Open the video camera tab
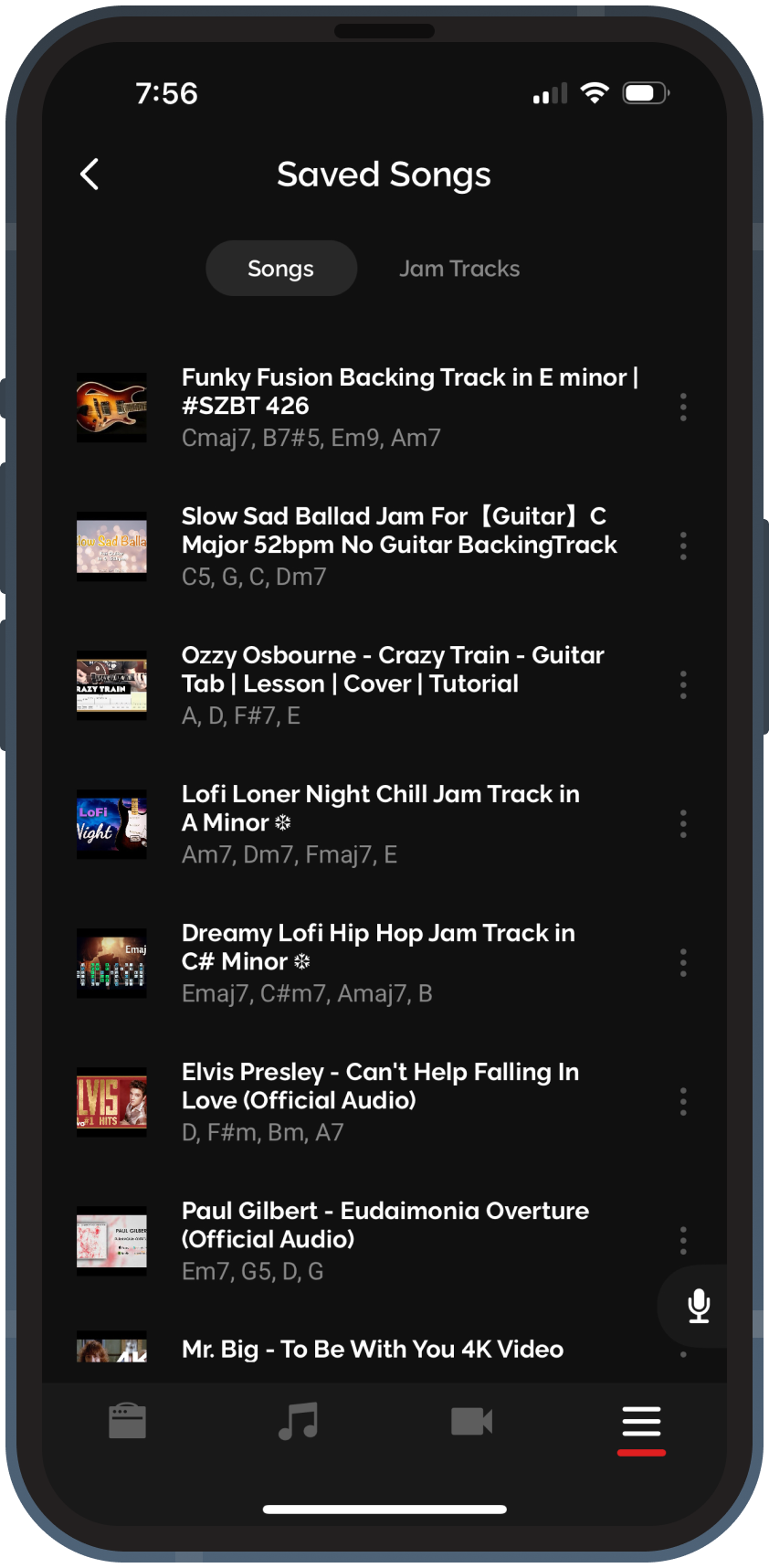 coord(471,1422)
